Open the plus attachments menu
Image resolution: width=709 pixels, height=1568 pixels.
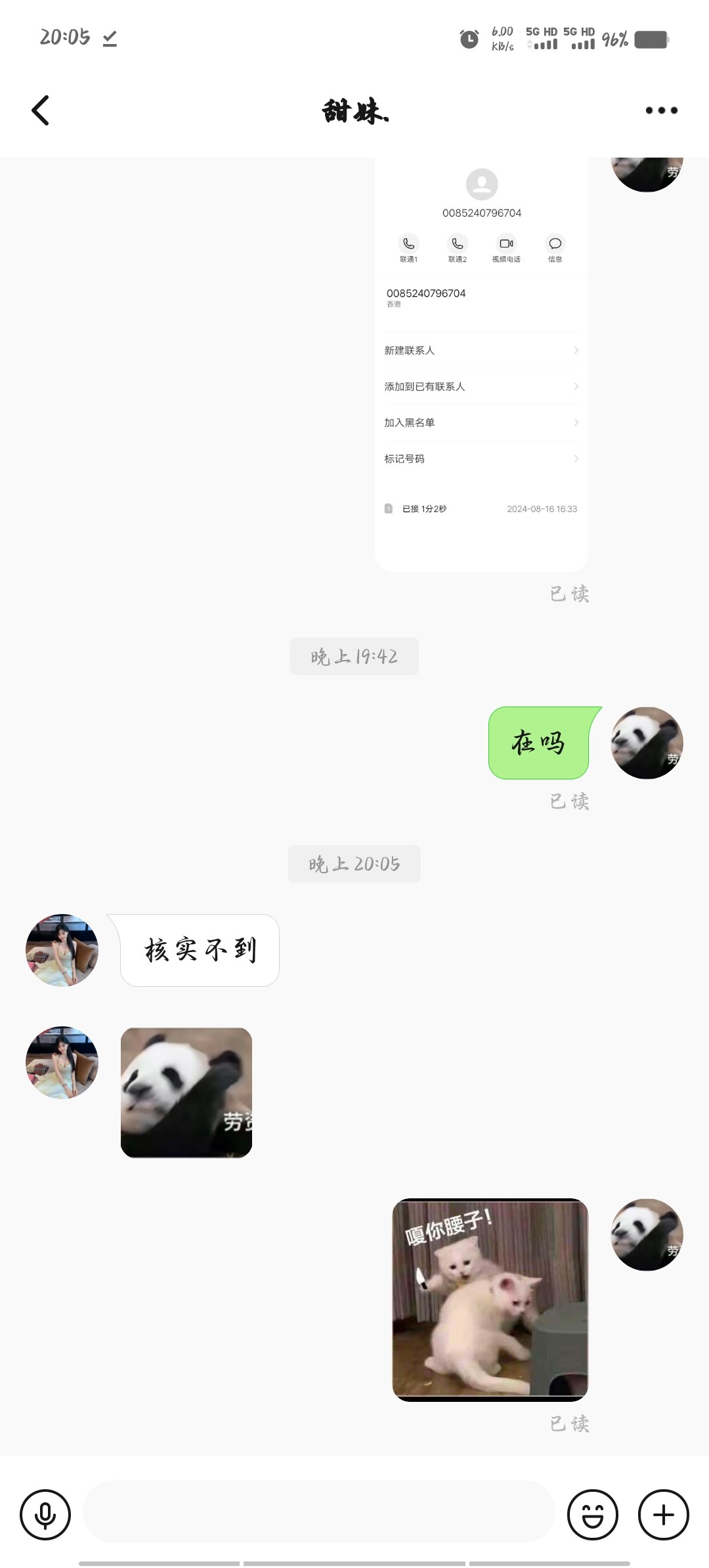click(663, 1515)
